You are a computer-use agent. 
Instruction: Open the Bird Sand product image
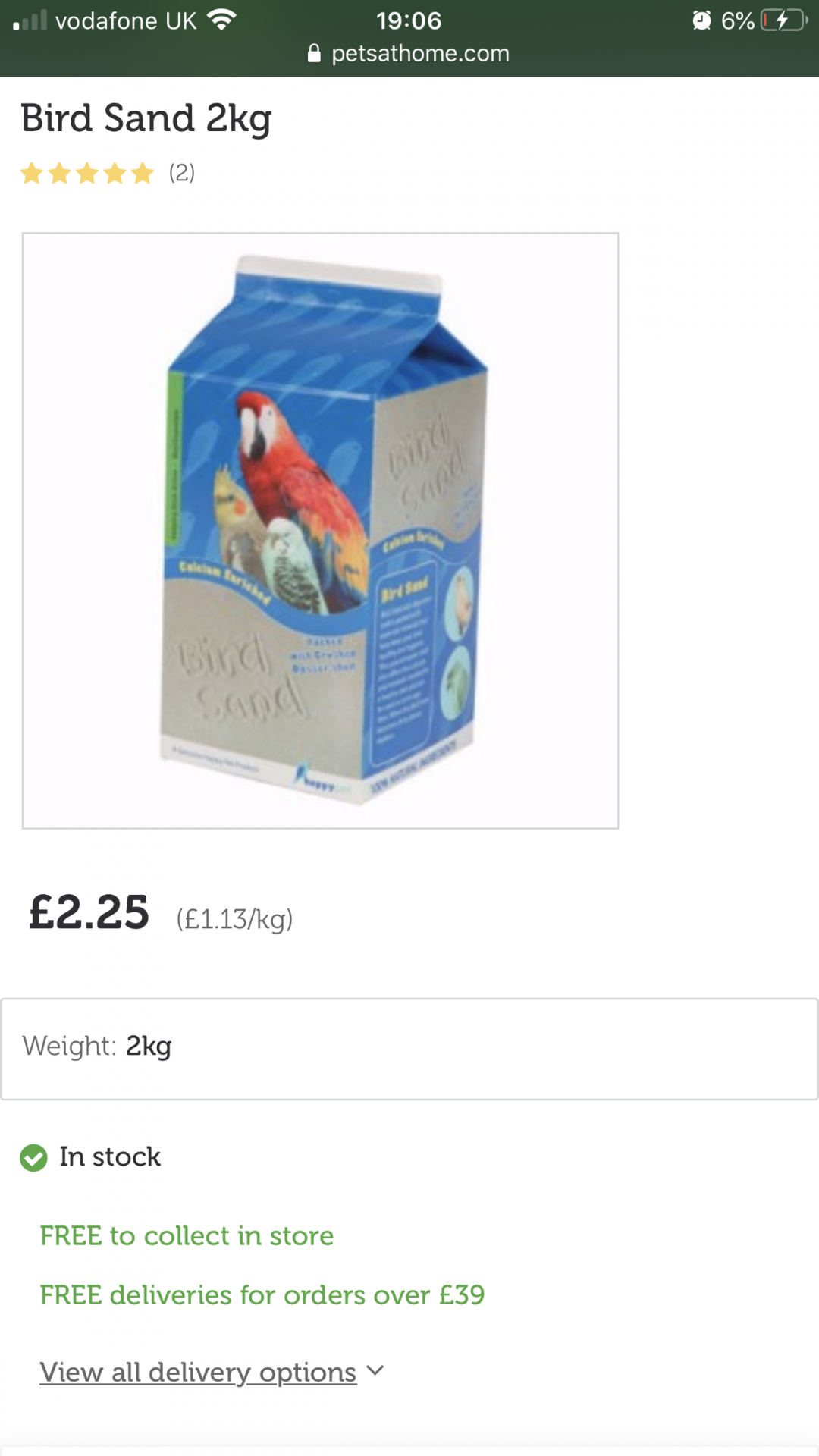(320, 530)
